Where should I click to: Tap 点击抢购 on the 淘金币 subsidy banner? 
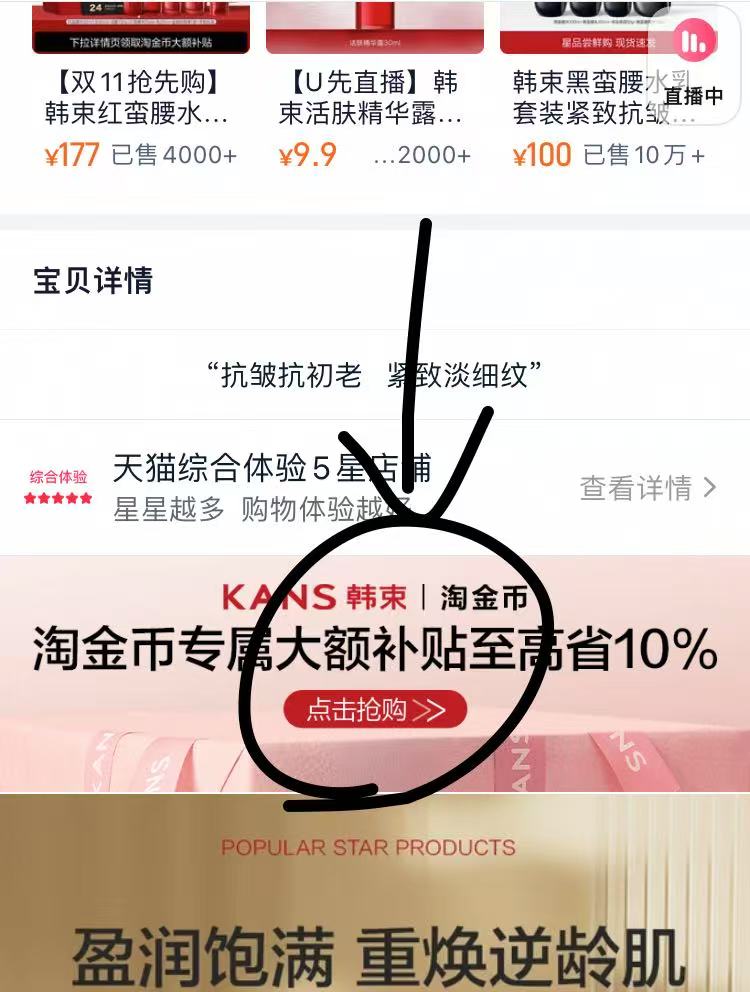click(376, 710)
